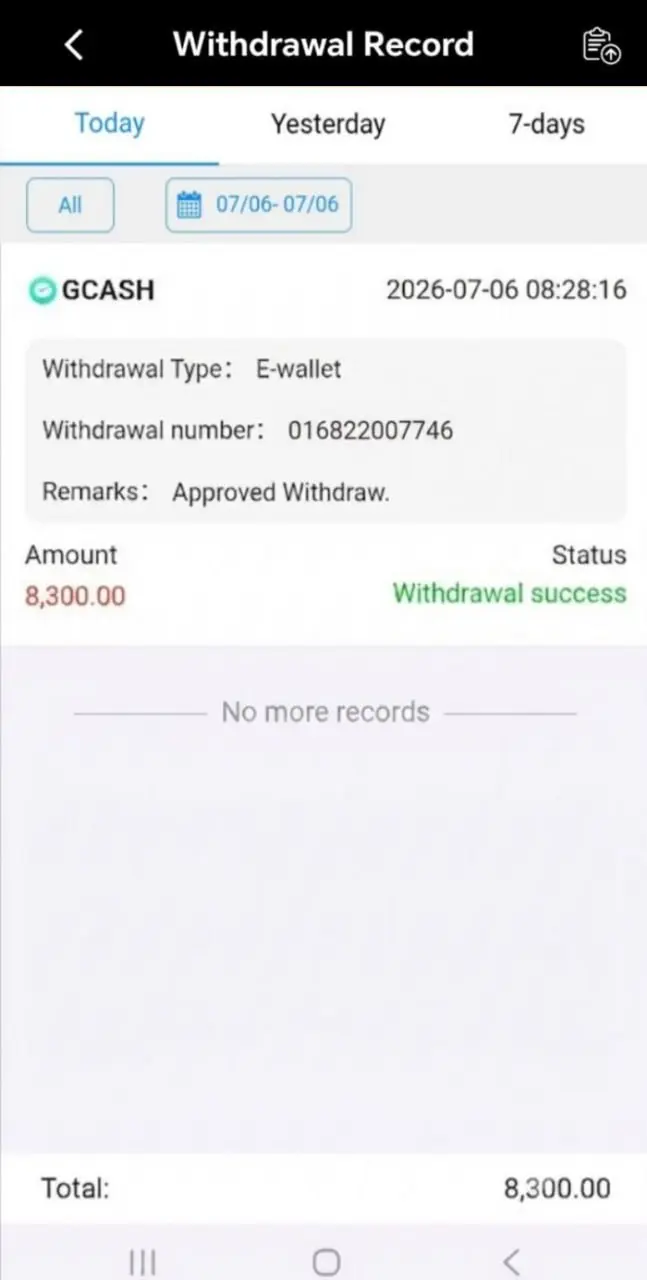Viewport: 647px width, 1280px height.
Task: Open the All filter
Action: 70,205
